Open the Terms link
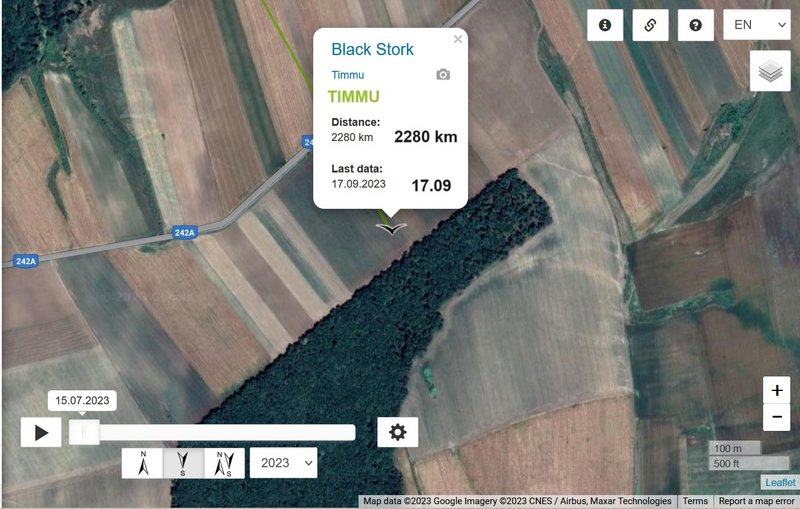The height and width of the screenshot is (509, 800). pyautogui.click(x=695, y=501)
